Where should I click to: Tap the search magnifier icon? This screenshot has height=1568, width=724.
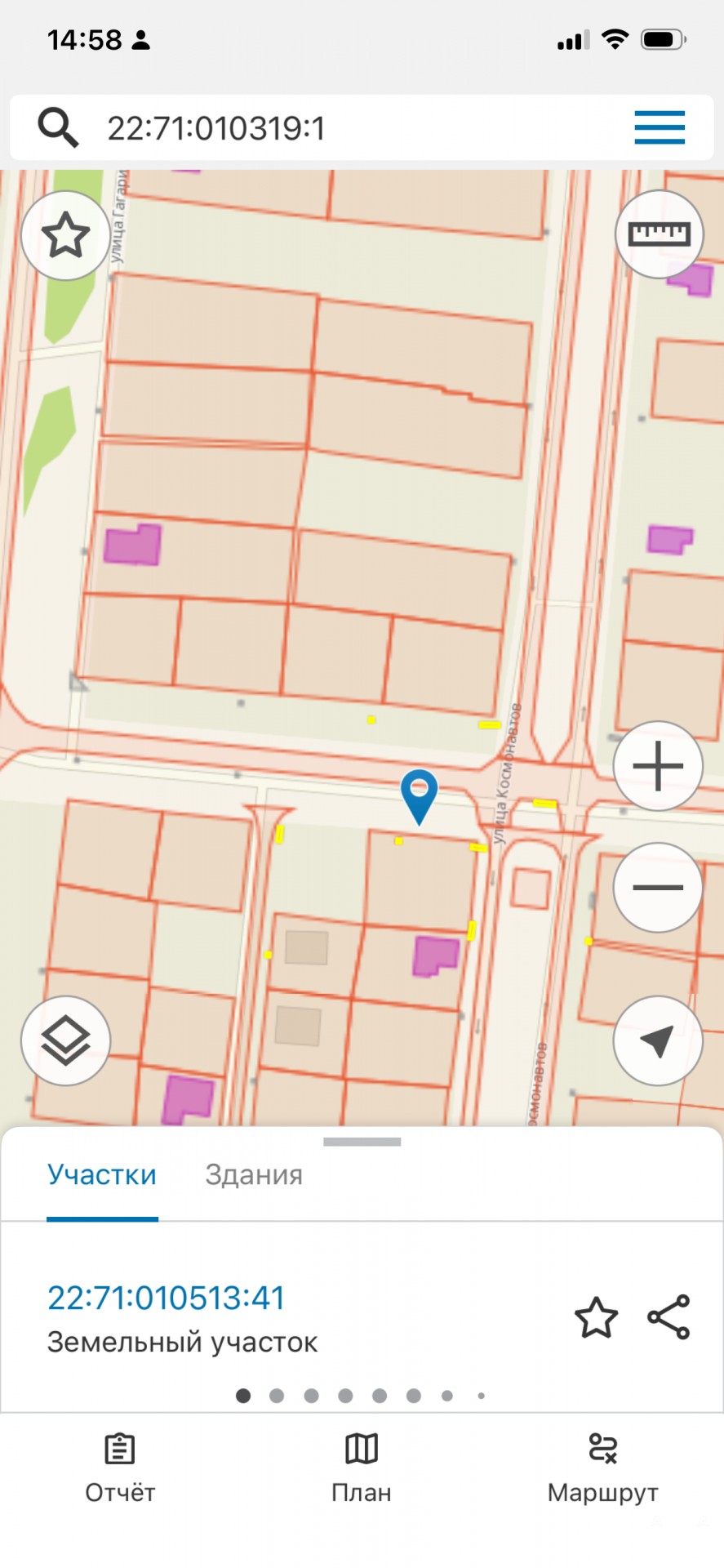pos(59,127)
